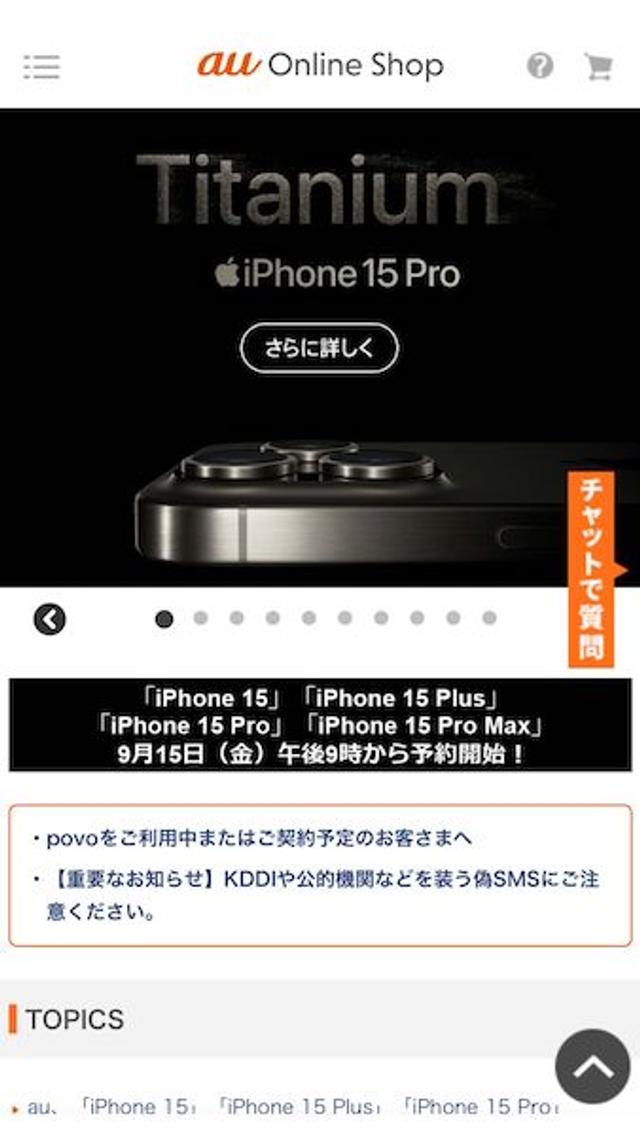Open the チャットで質問 chat tab
The height and width of the screenshot is (1136, 640).
tap(592, 569)
